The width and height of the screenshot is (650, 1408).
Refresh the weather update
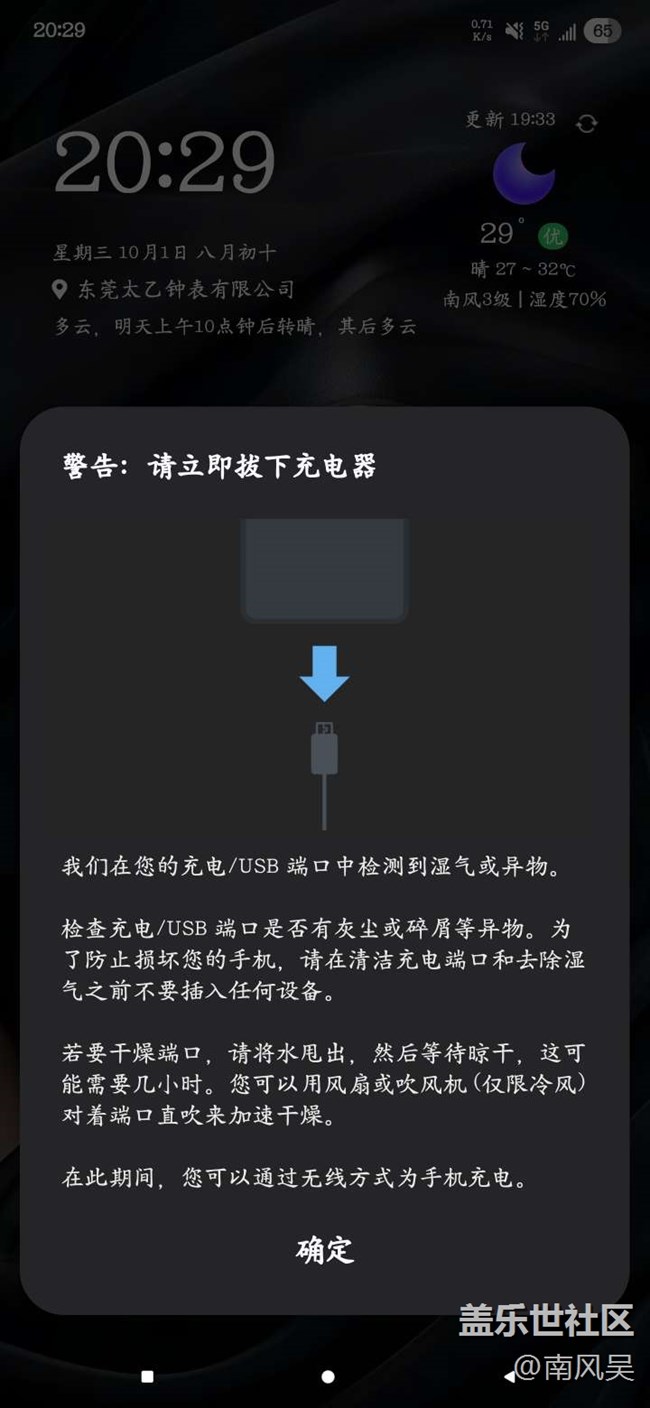587,123
